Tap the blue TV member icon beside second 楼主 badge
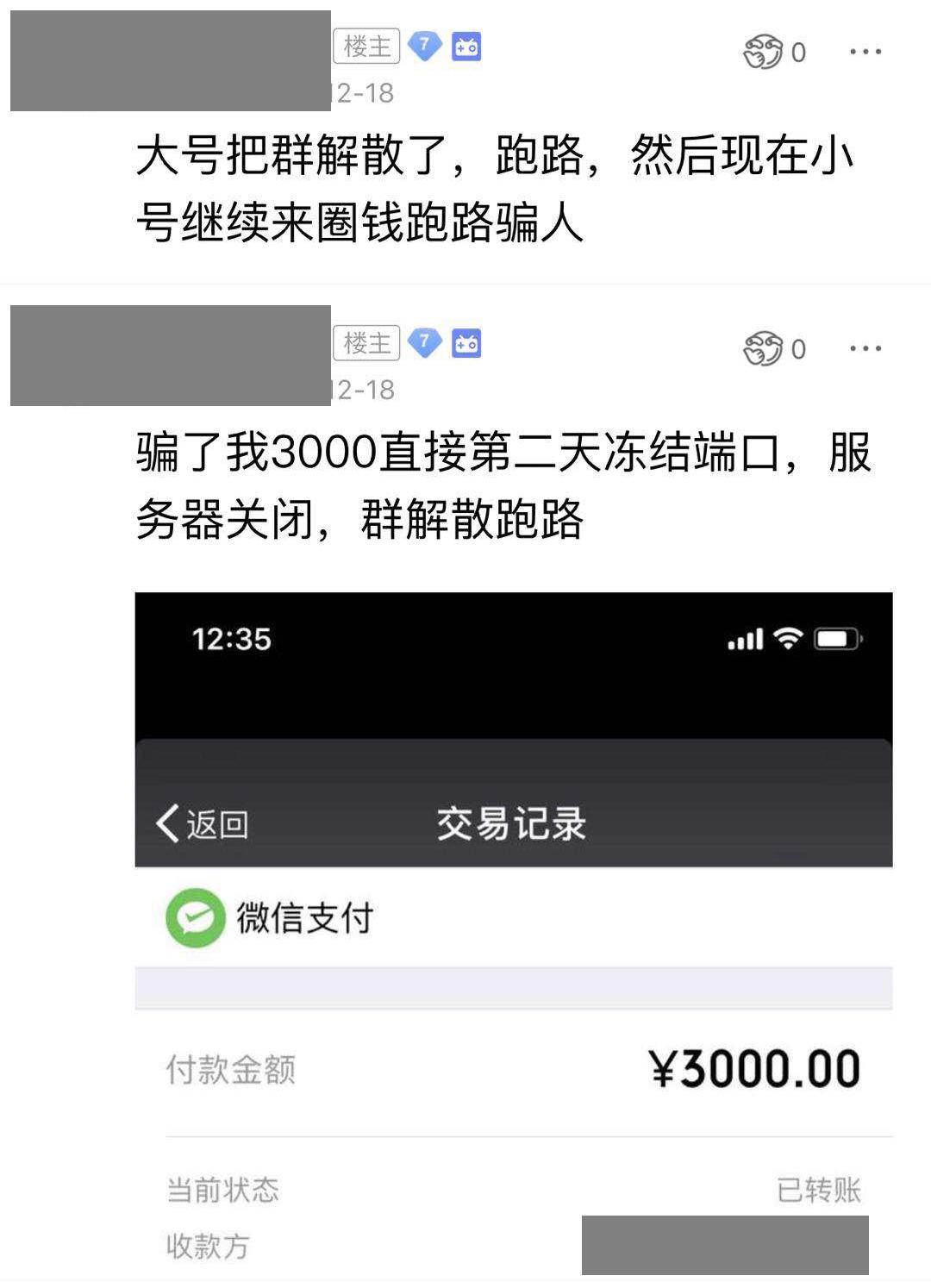931x1288 pixels. [466, 342]
